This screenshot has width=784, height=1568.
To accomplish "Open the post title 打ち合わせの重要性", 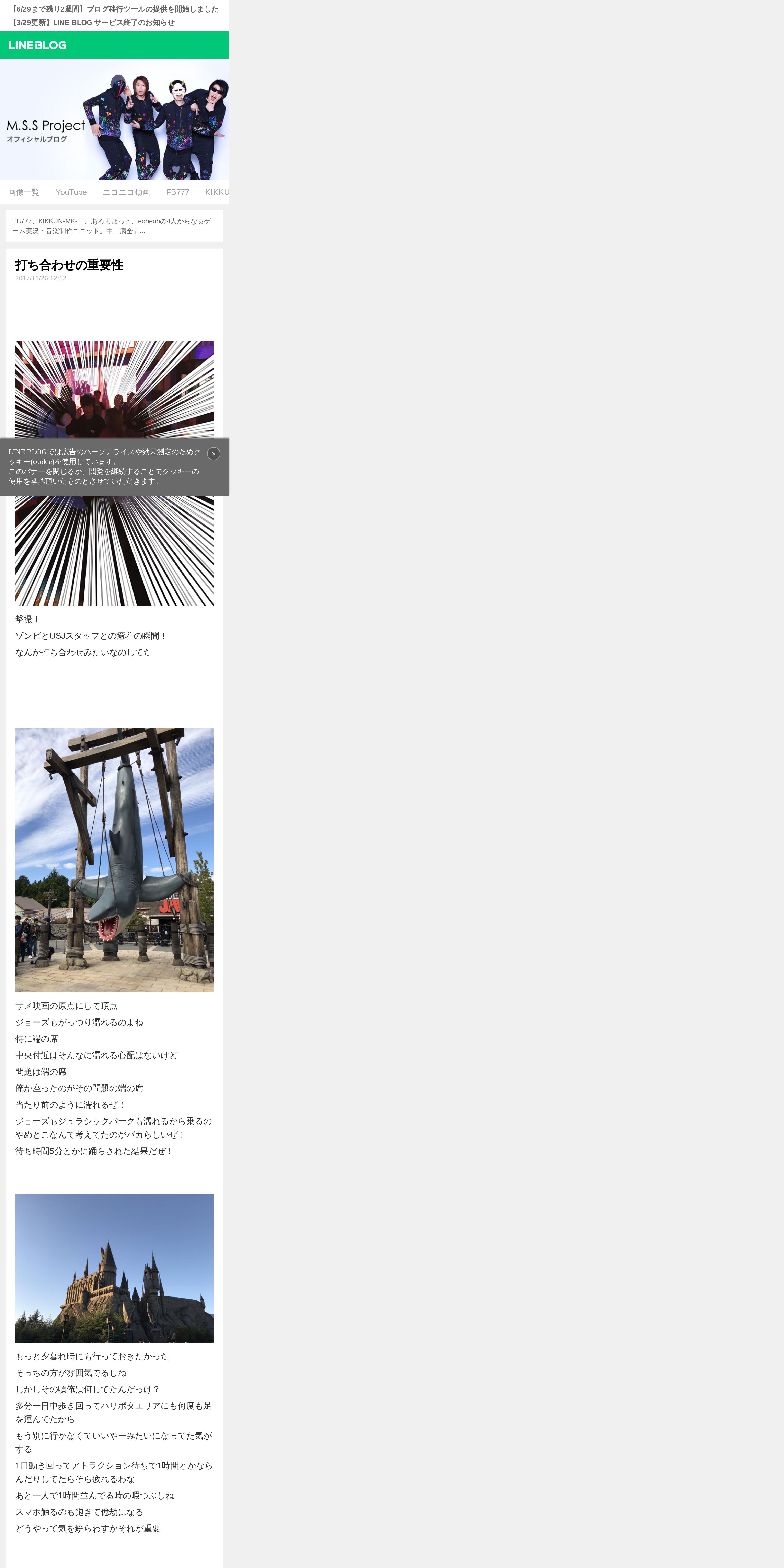I will [69, 265].
